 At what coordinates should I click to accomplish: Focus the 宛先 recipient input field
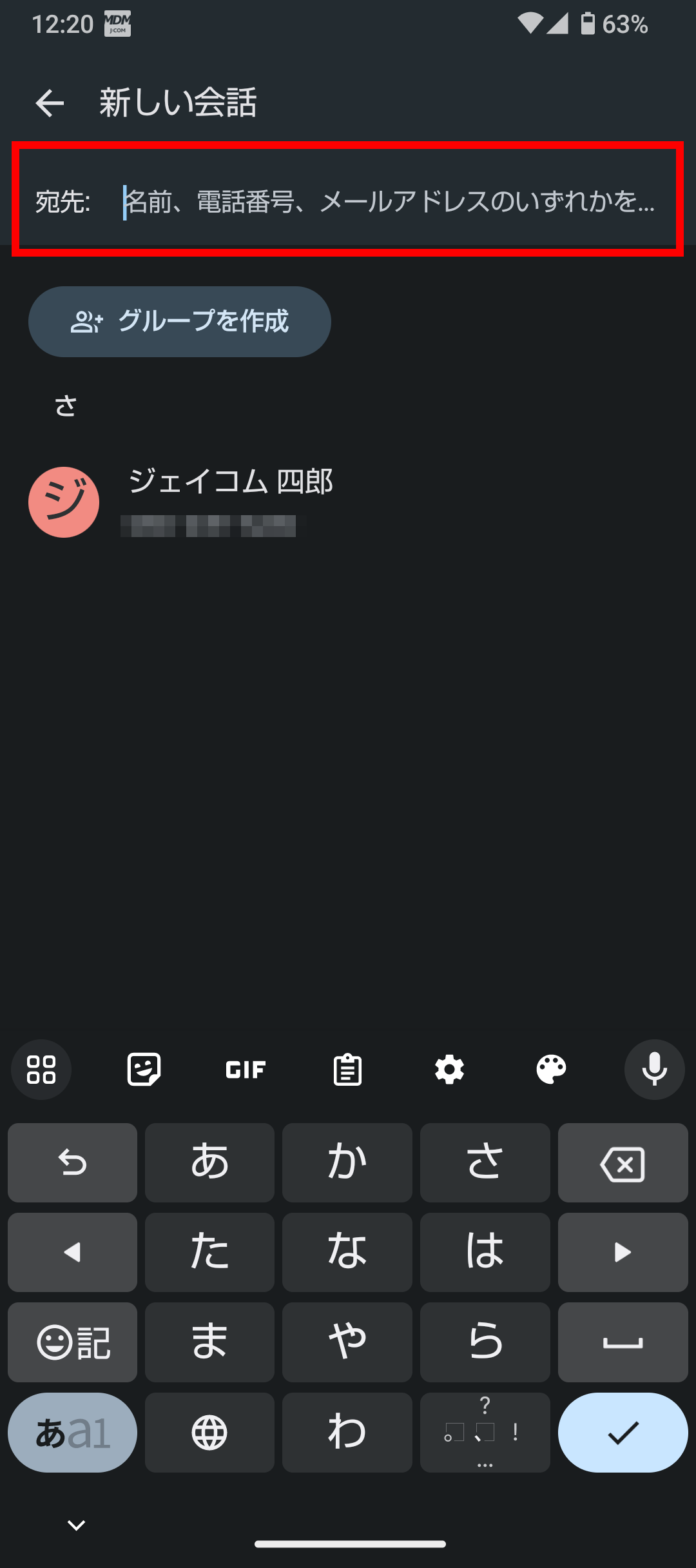tap(387, 202)
